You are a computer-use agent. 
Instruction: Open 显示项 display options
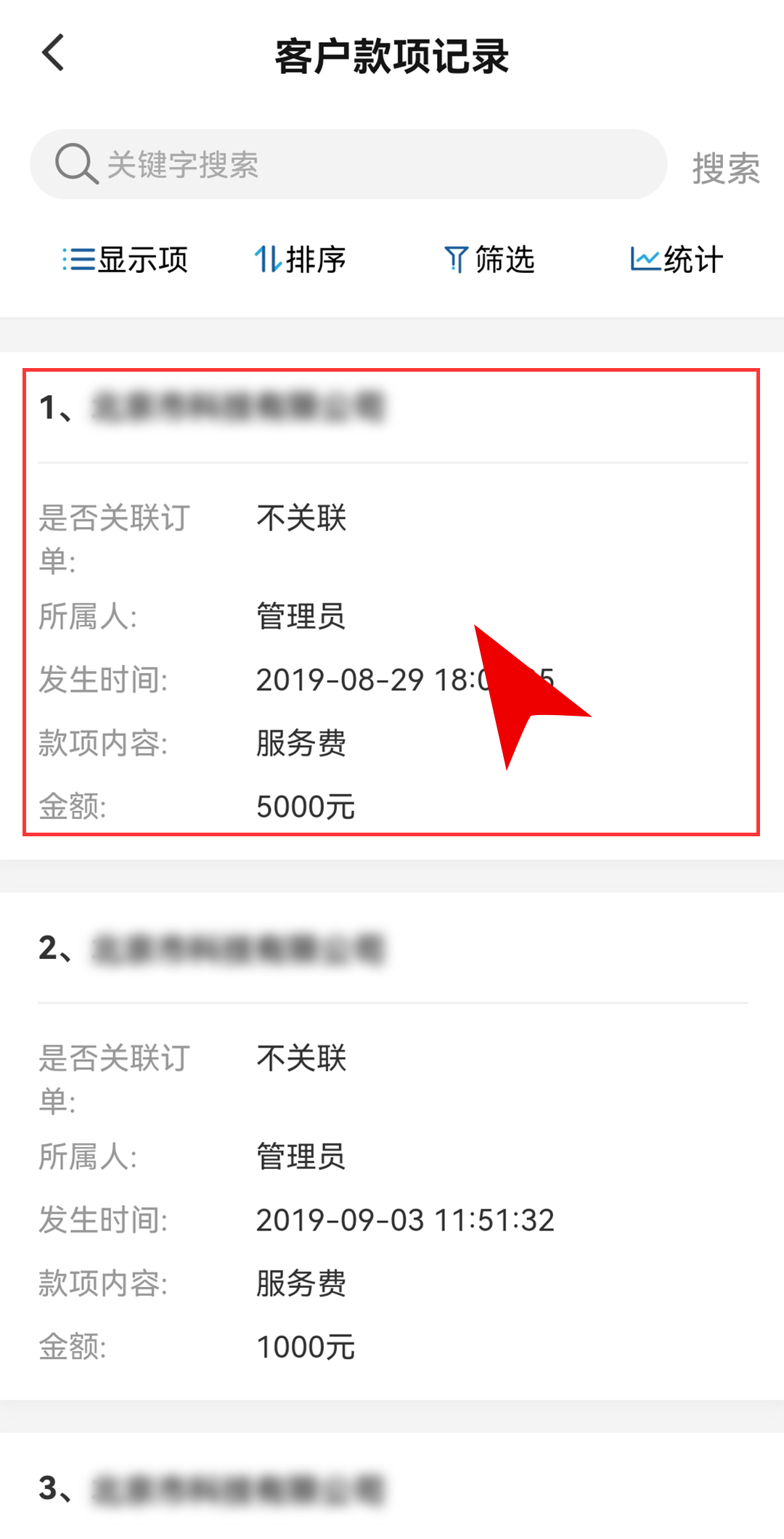(126, 259)
